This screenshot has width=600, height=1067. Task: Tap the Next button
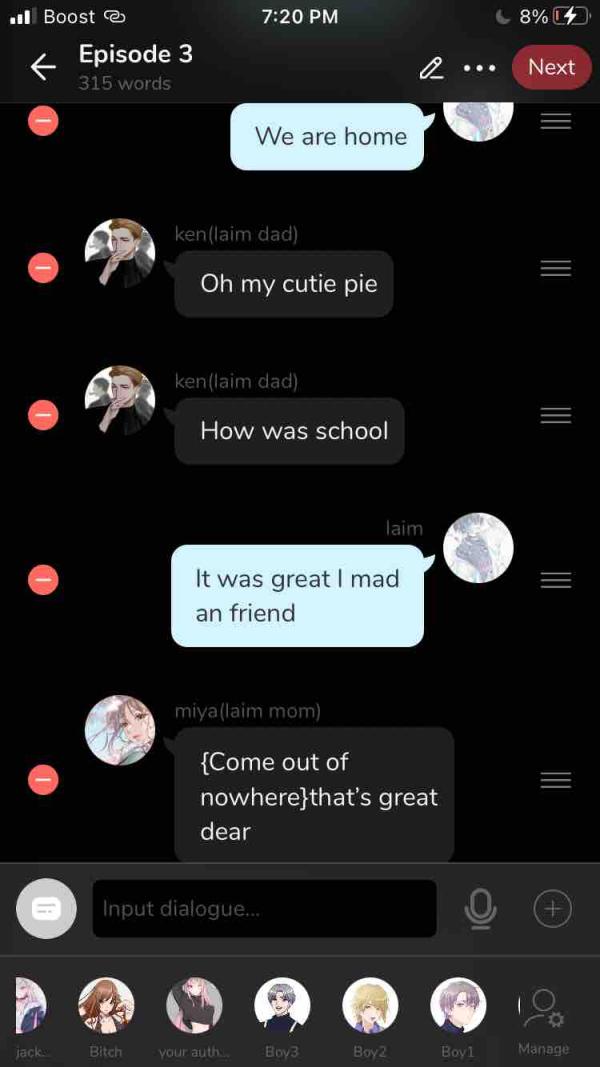coord(551,67)
